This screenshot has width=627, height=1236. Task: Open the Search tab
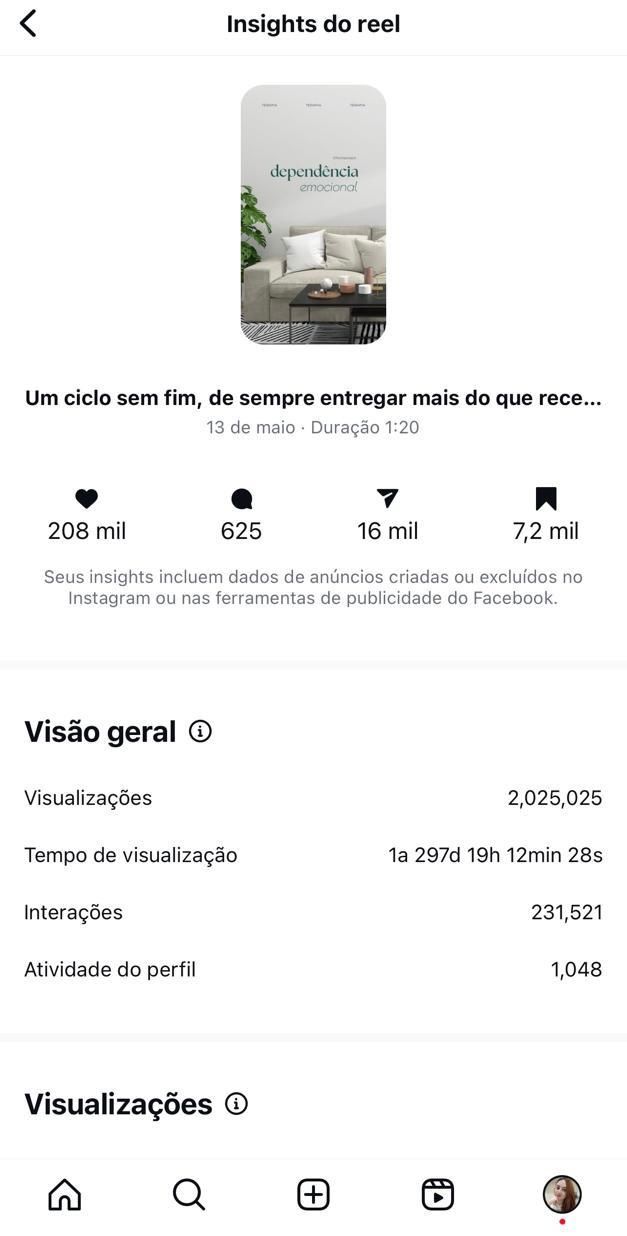(189, 1194)
